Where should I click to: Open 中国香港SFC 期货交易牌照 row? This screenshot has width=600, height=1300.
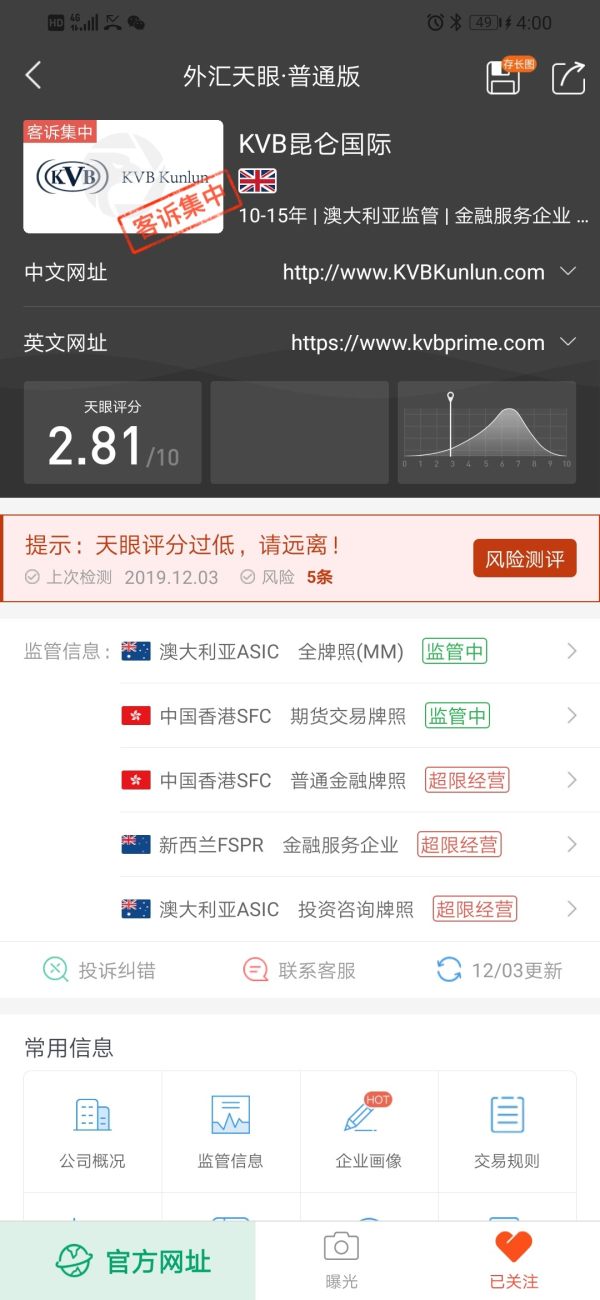click(348, 716)
